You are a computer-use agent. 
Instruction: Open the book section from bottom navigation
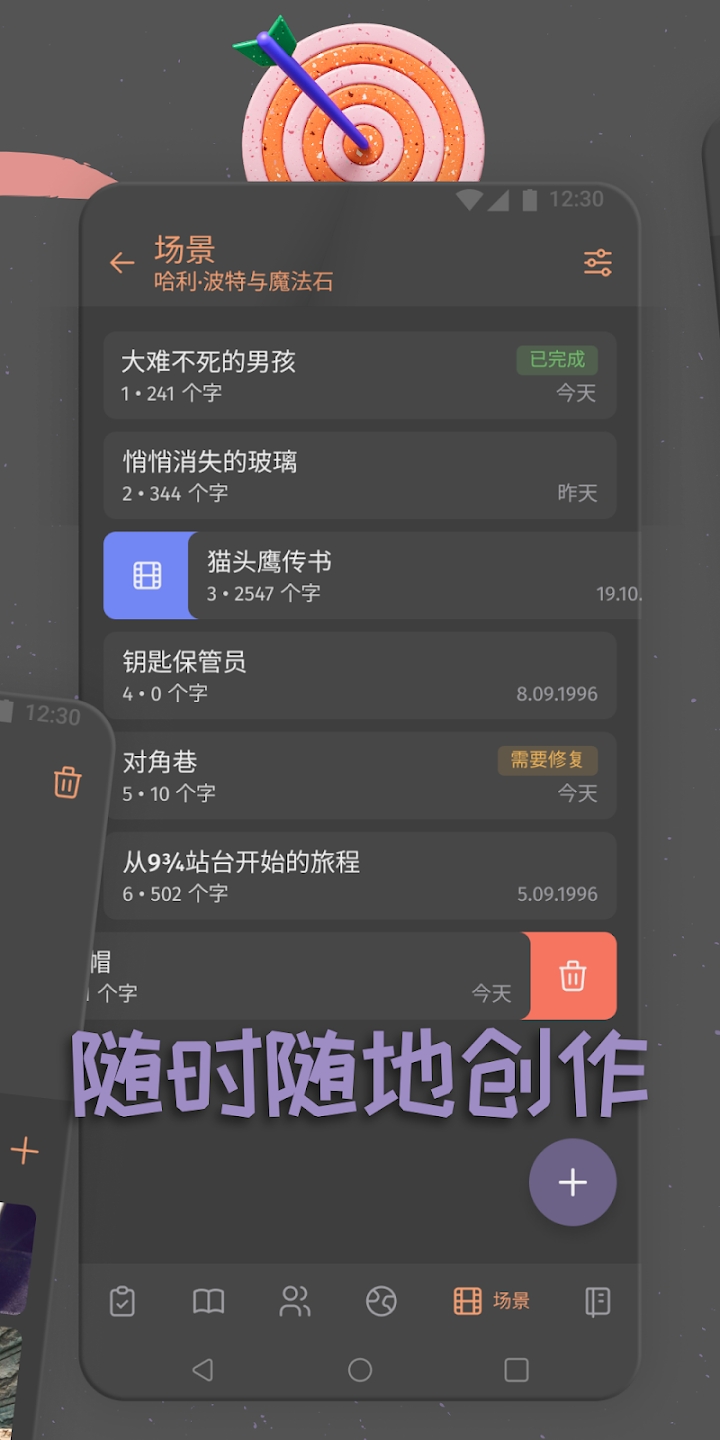[207, 1302]
